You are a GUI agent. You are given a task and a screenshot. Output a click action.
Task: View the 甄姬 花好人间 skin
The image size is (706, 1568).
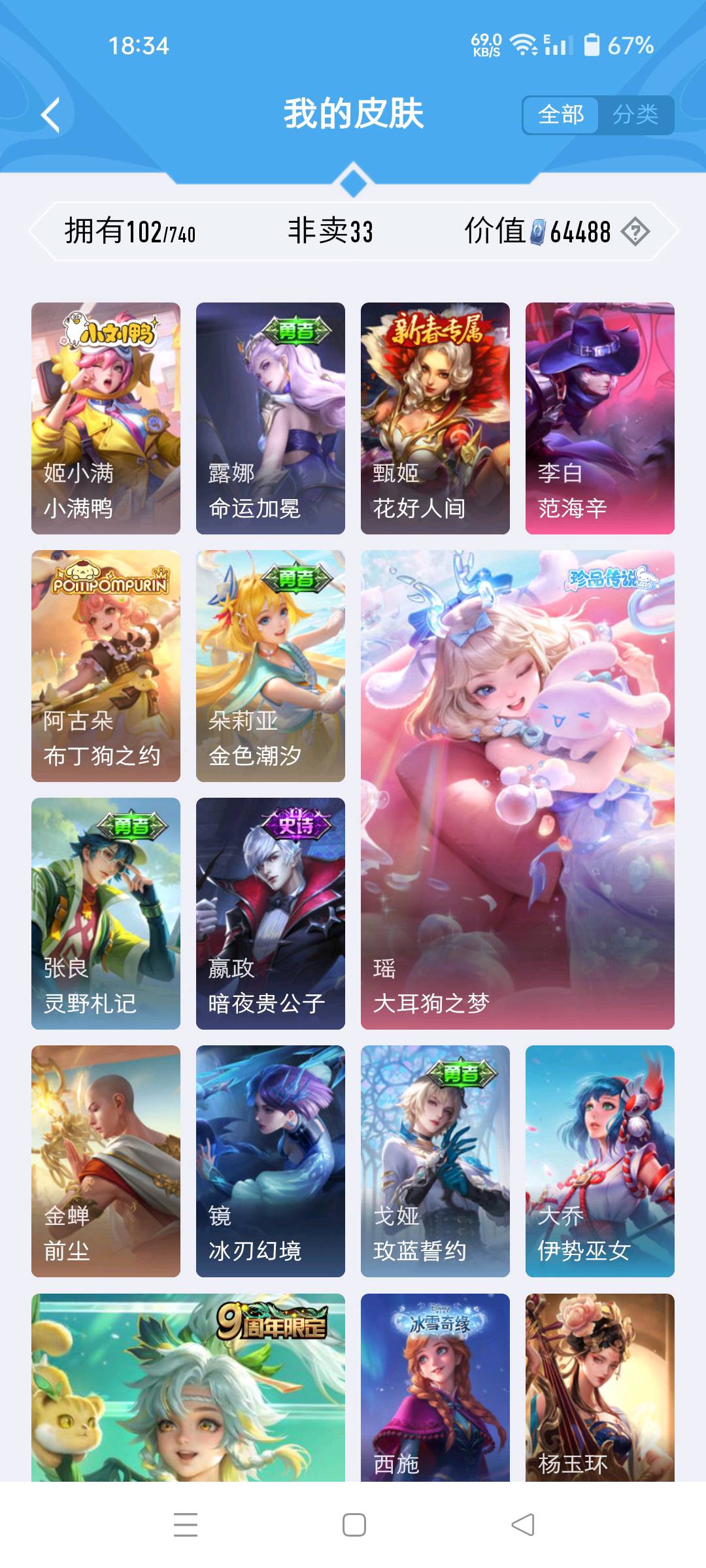[x=435, y=418]
